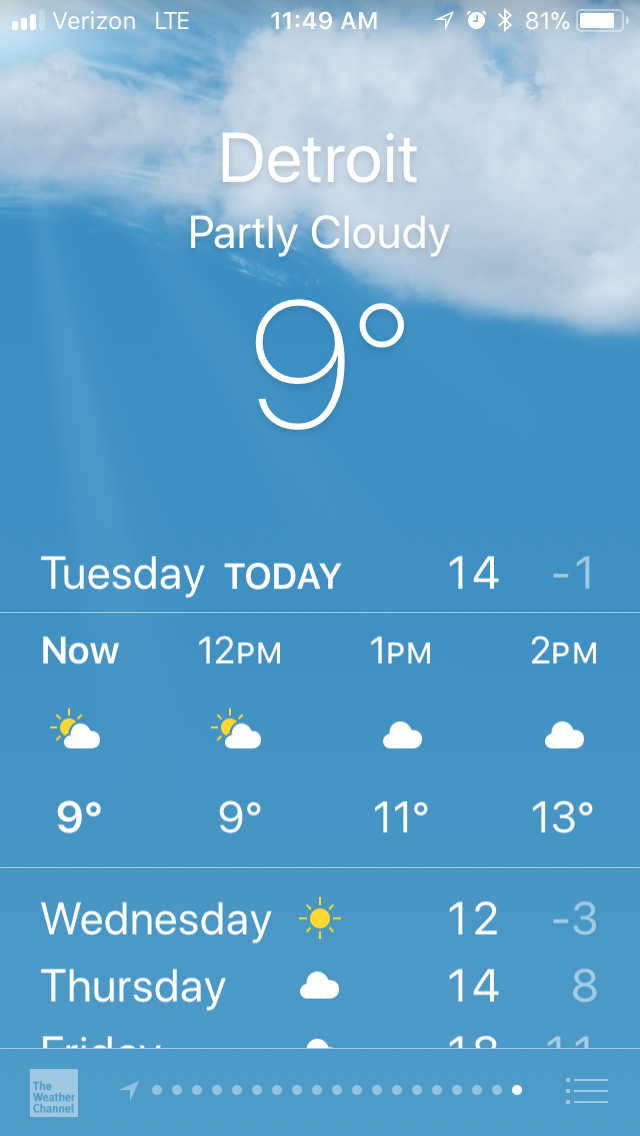Open The Weather Channel link
The image size is (640, 1136).
(54, 1093)
